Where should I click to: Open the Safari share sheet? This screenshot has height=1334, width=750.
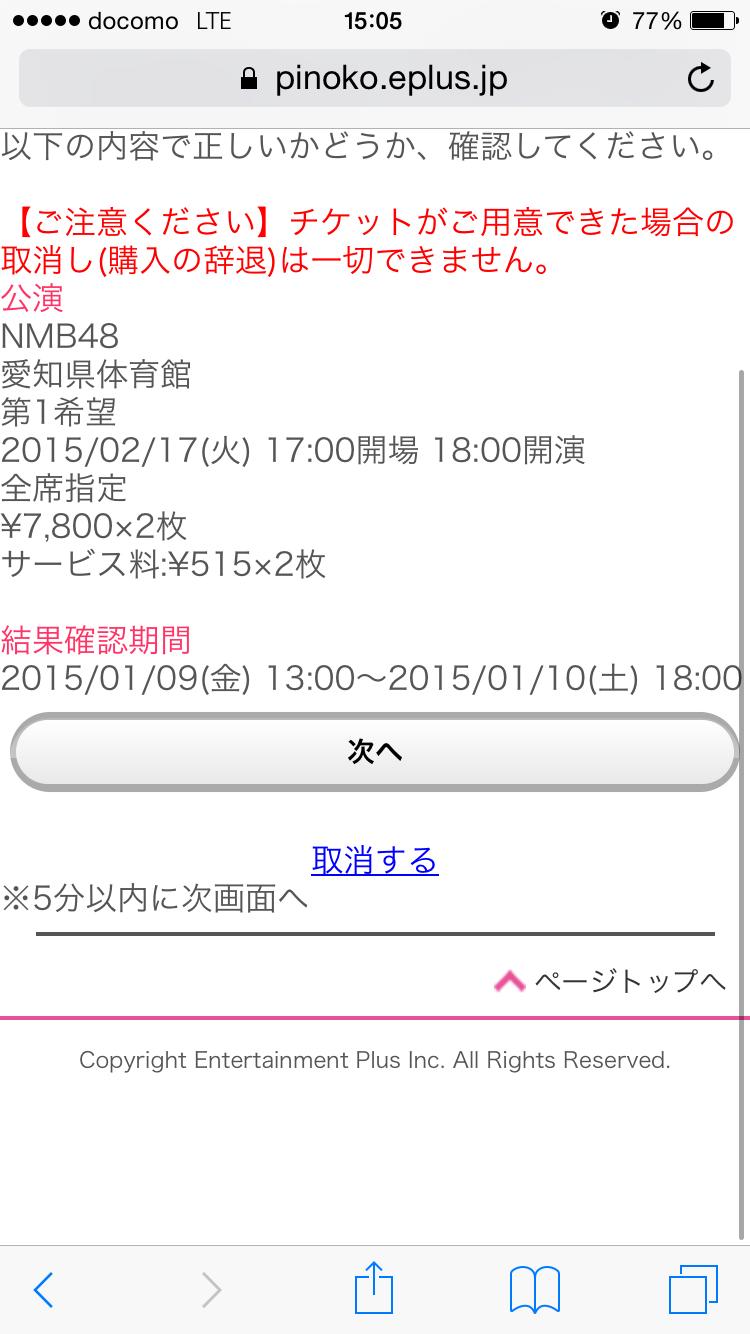coord(374,1288)
